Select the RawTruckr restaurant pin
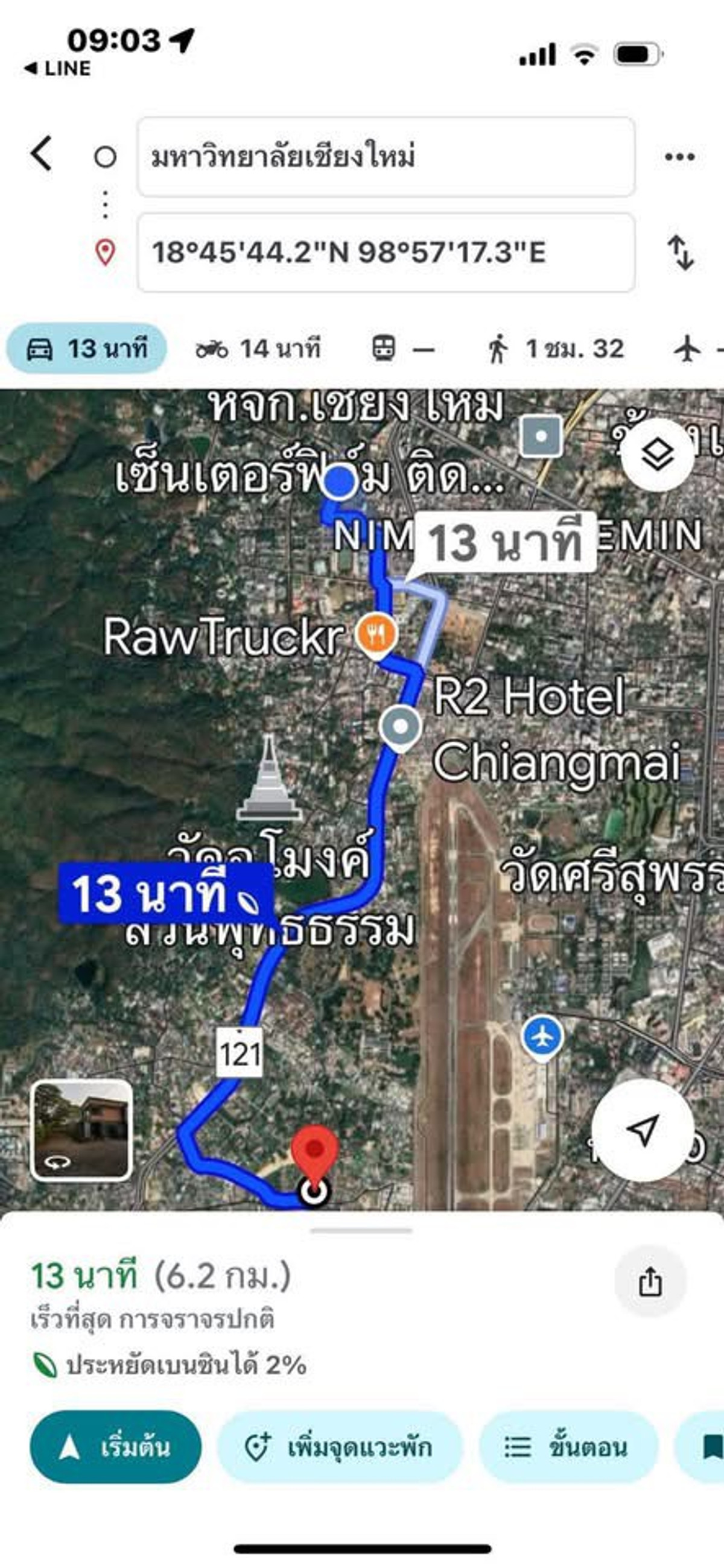724x1568 pixels. pyautogui.click(x=377, y=634)
